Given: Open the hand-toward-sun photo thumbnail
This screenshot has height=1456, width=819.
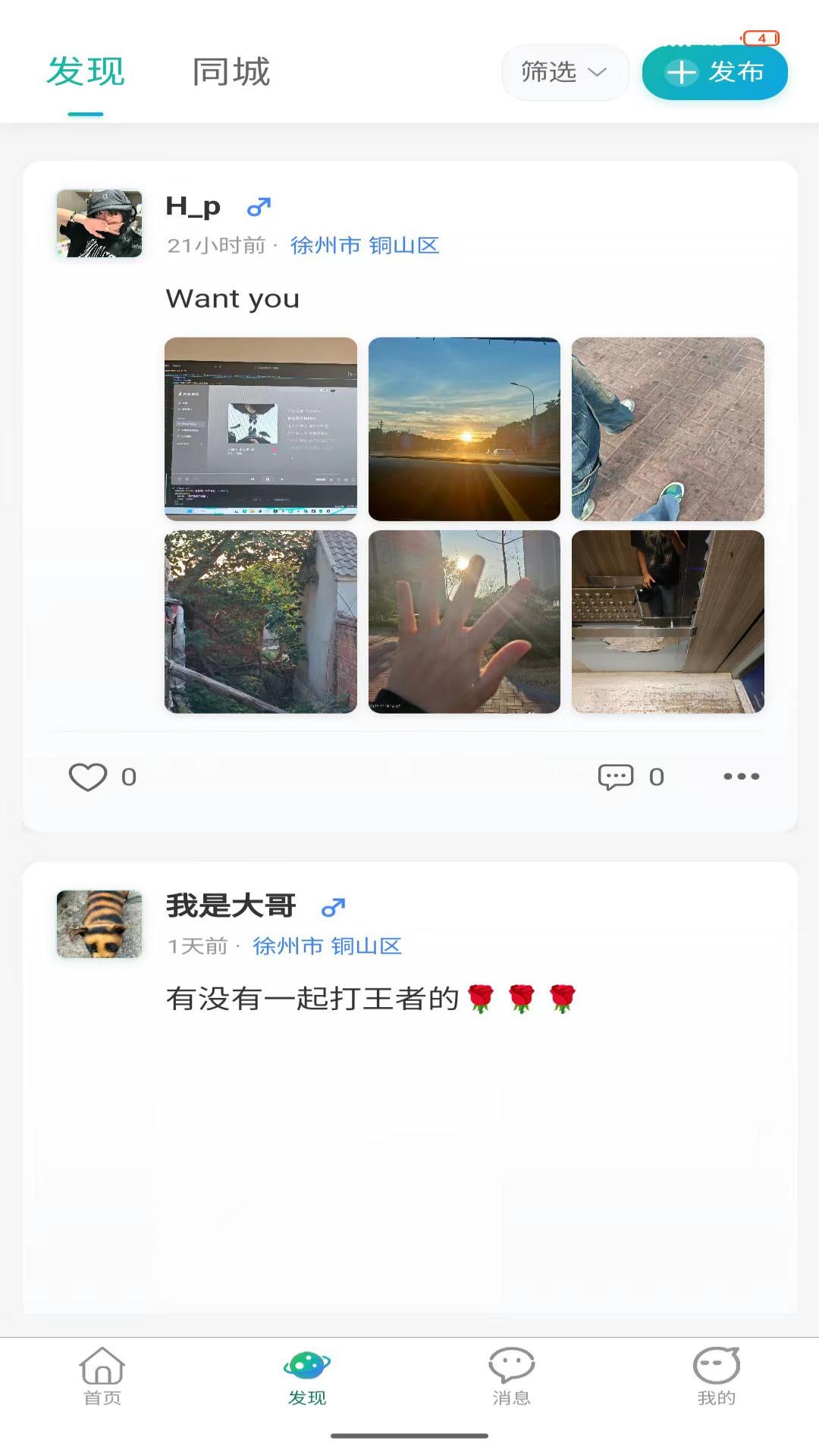Looking at the screenshot, I should pos(466,622).
